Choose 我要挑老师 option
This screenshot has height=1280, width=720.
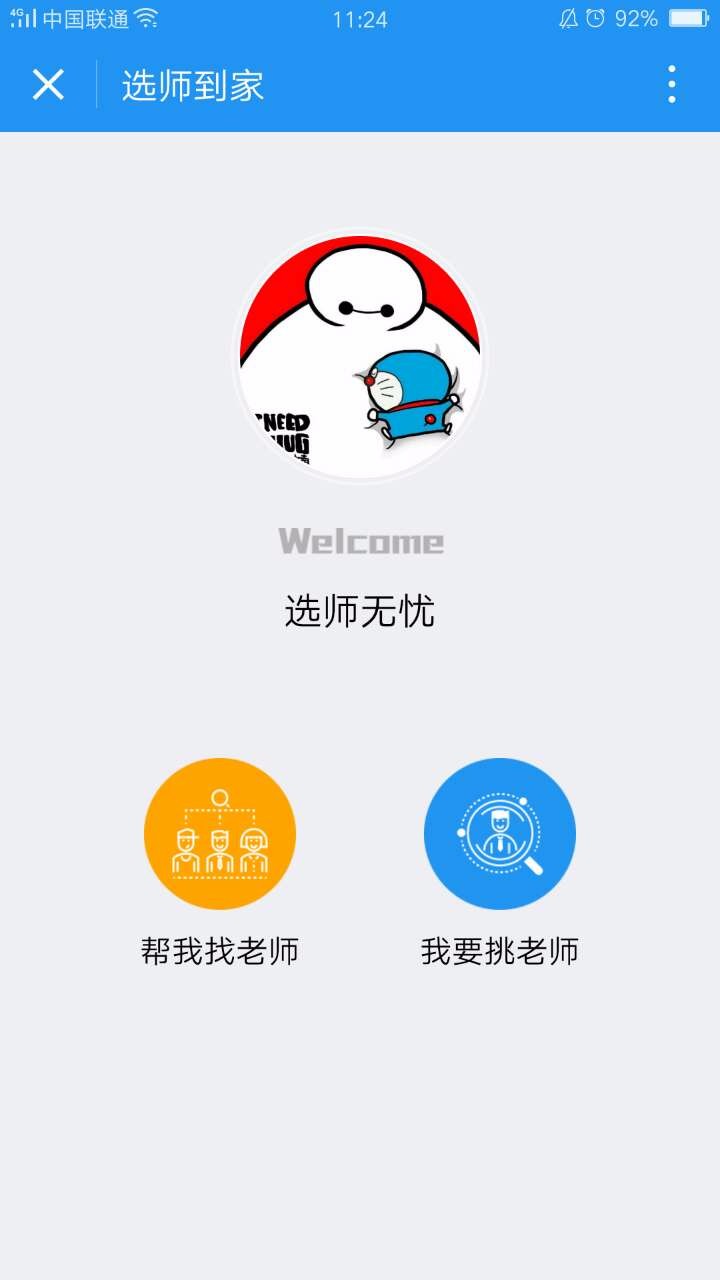pyautogui.click(x=500, y=834)
